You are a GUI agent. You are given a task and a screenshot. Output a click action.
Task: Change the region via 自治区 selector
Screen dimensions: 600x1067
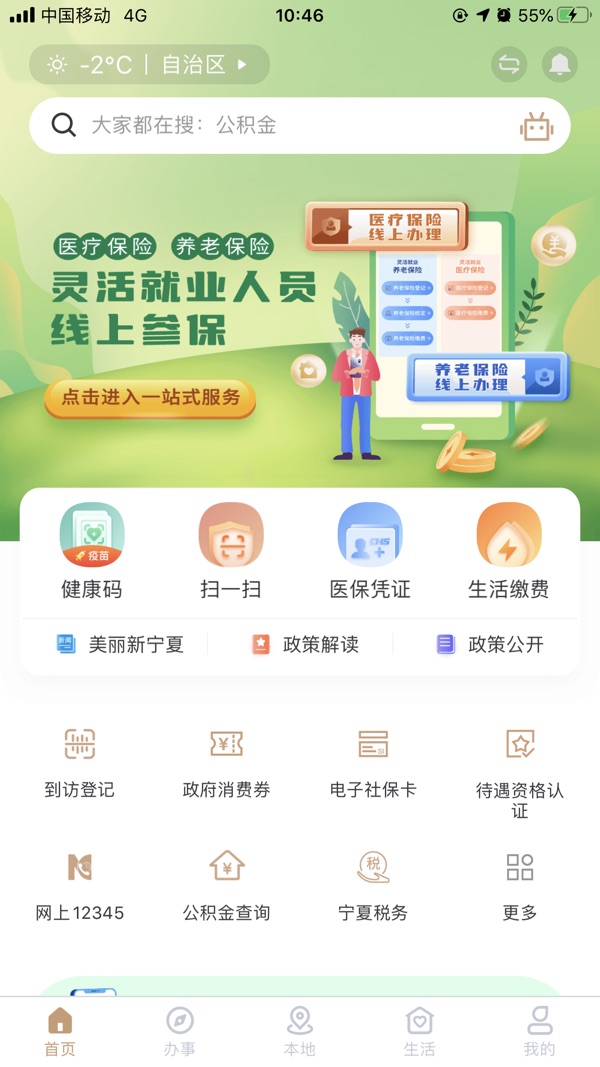204,65
